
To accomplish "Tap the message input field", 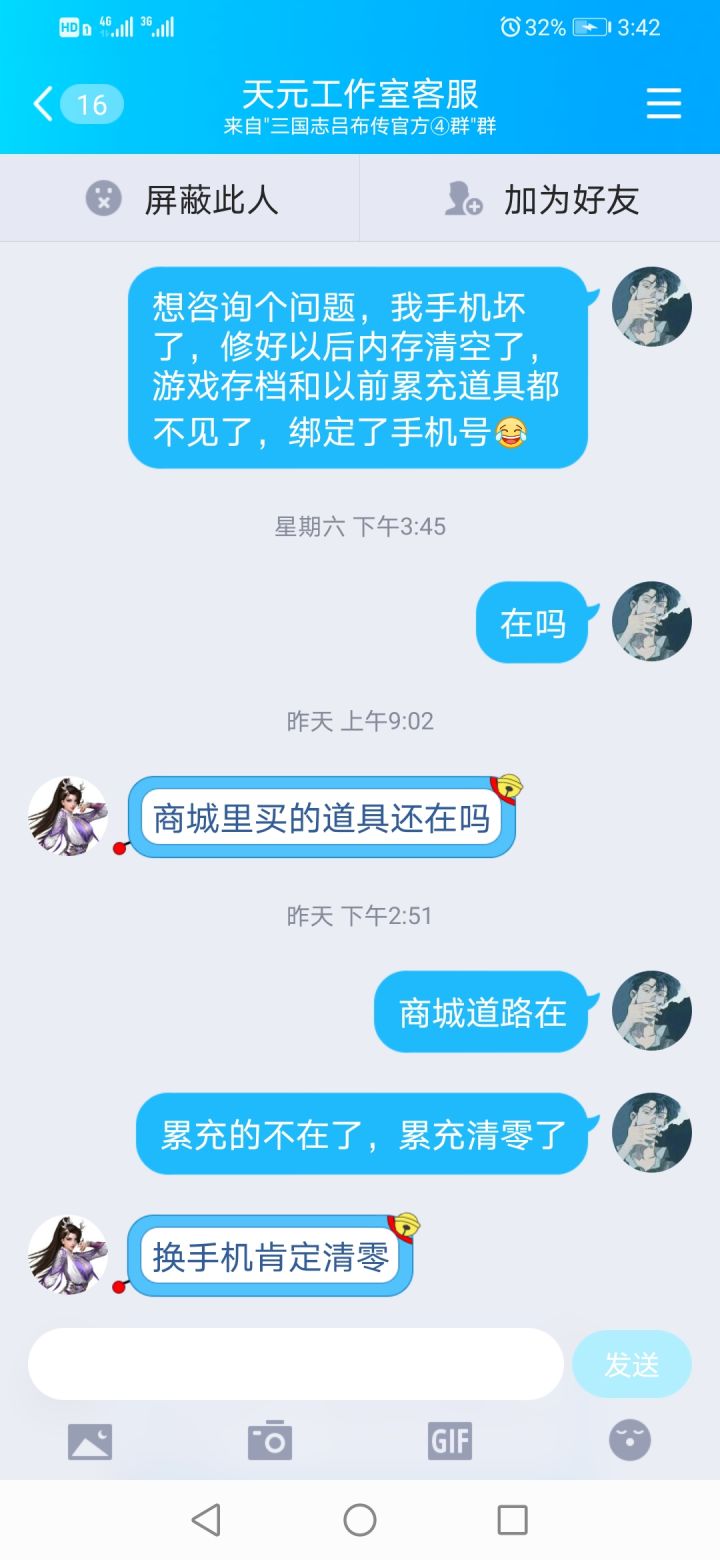I will pyautogui.click(x=295, y=1363).
